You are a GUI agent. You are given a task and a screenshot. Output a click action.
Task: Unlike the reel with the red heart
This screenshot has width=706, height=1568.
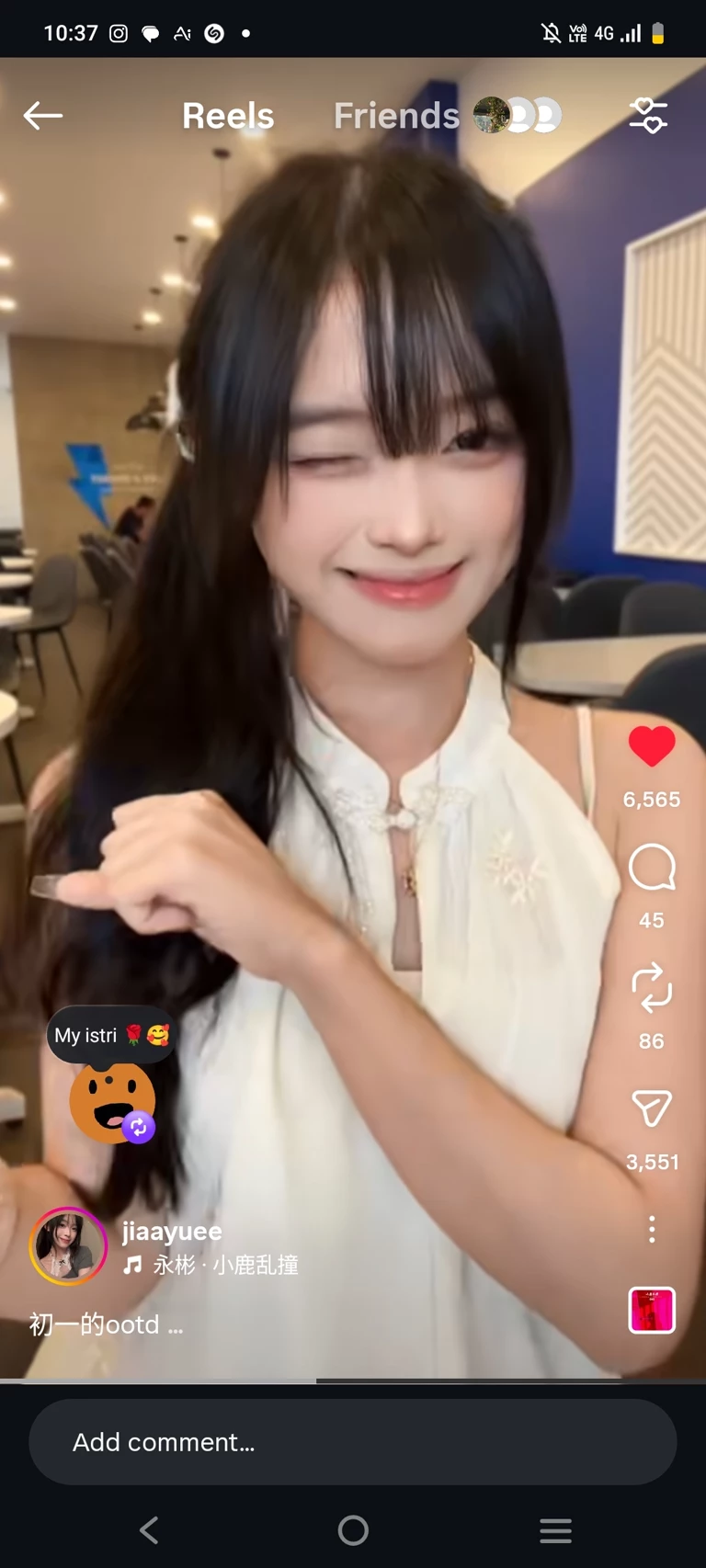[x=651, y=746]
